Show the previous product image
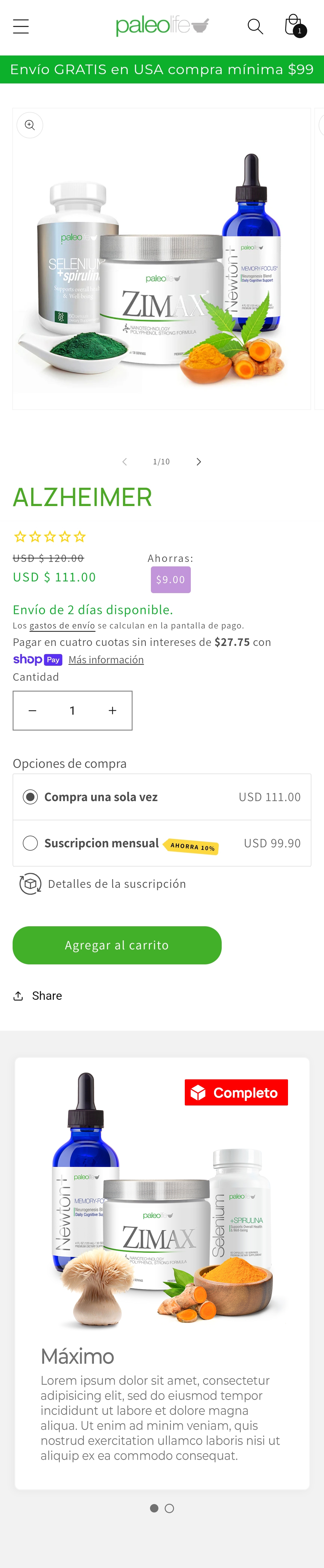 (124, 462)
